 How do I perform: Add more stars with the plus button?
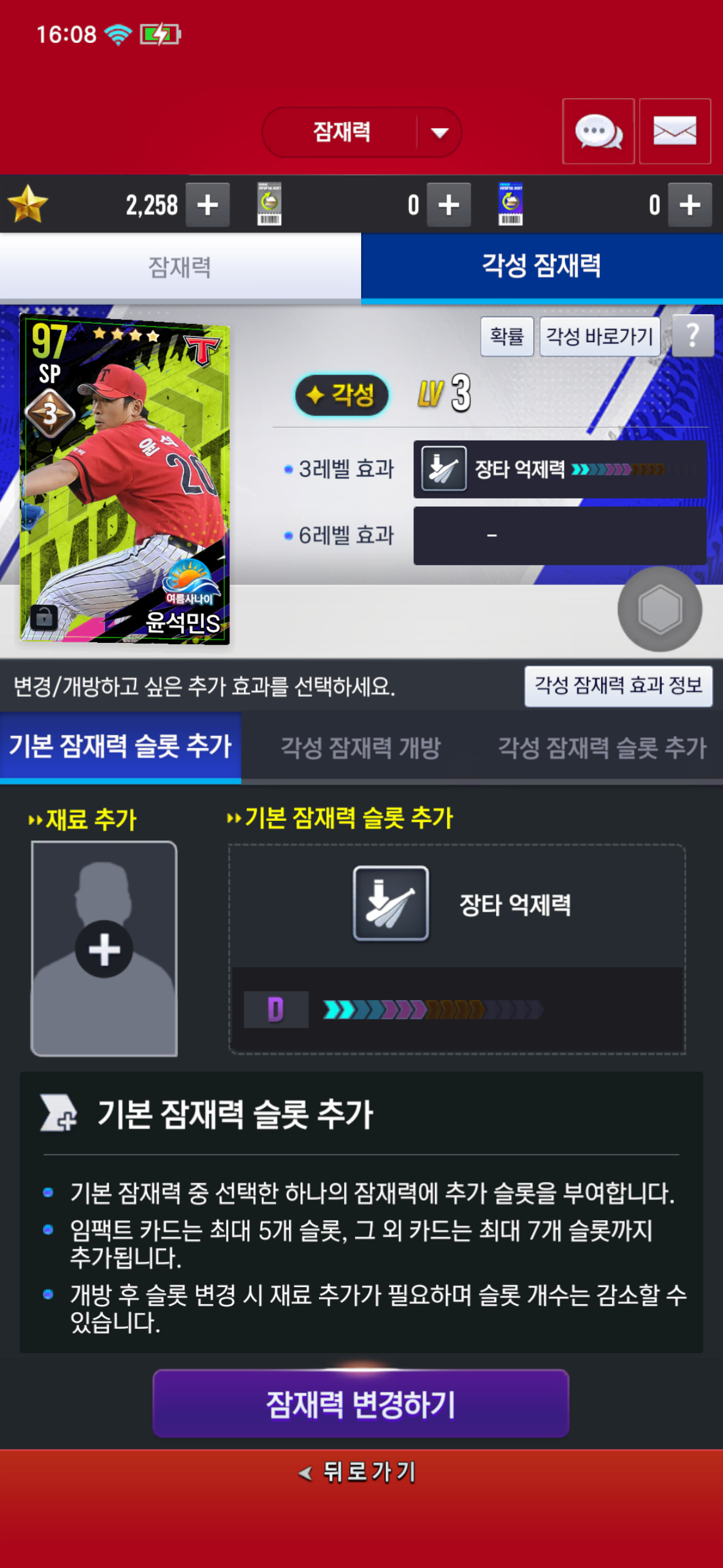coord(207,205)
